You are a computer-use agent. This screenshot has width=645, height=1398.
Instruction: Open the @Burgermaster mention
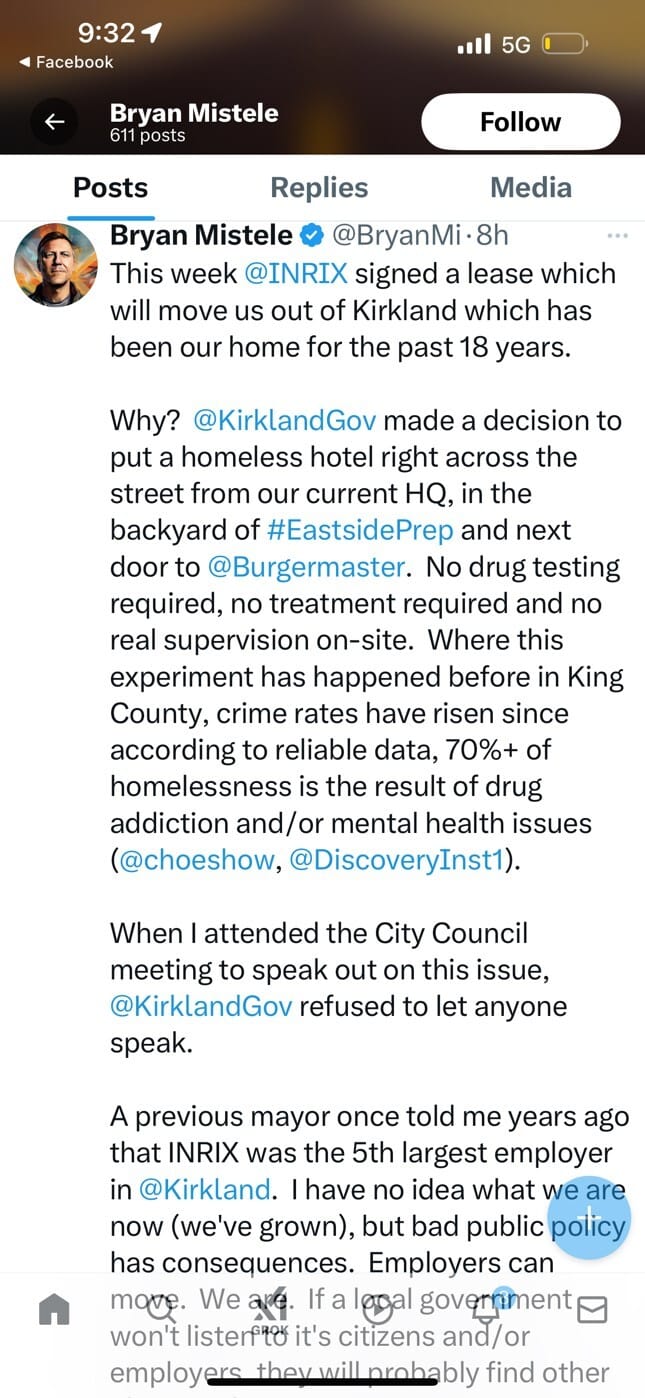pos(306,567)
